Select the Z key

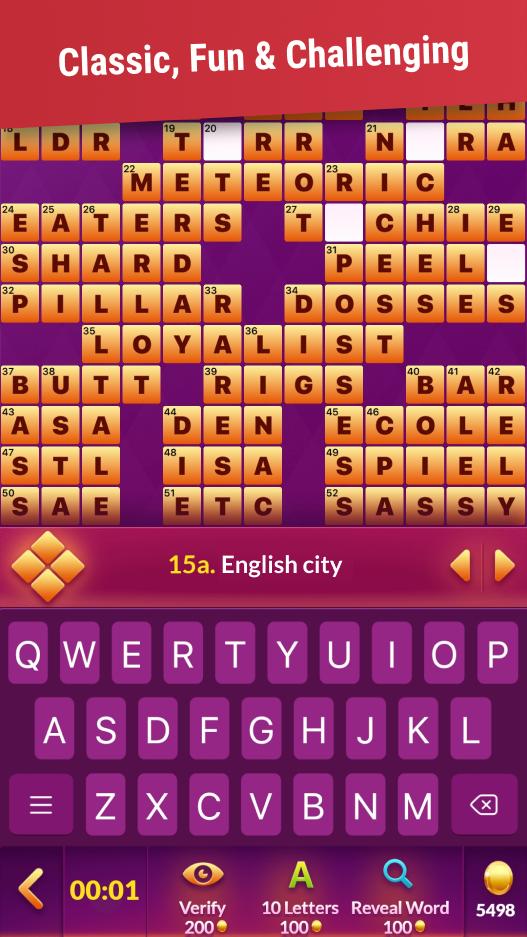(x=106, y=805)
